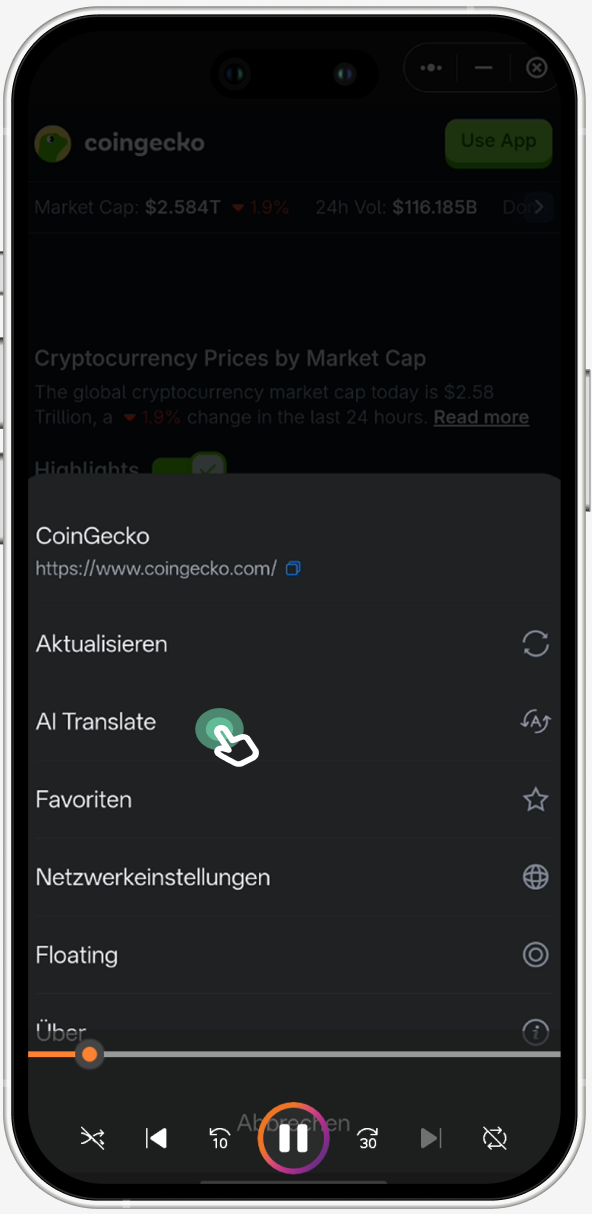Open Netzwerkeinstellungen
The width and height of the screenshot is (592, 1214).
click(293, 877)
